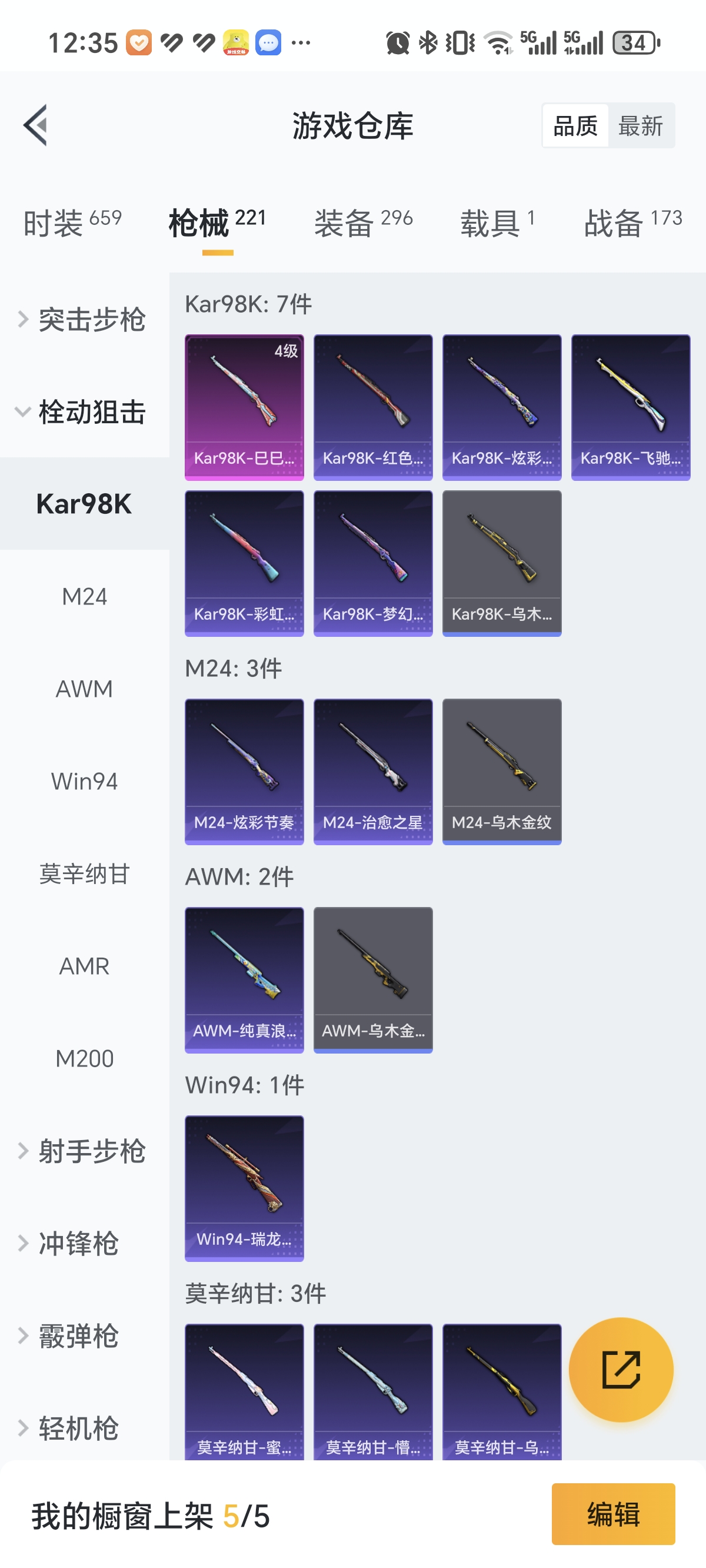Select AWM in the sidebar

84,689
